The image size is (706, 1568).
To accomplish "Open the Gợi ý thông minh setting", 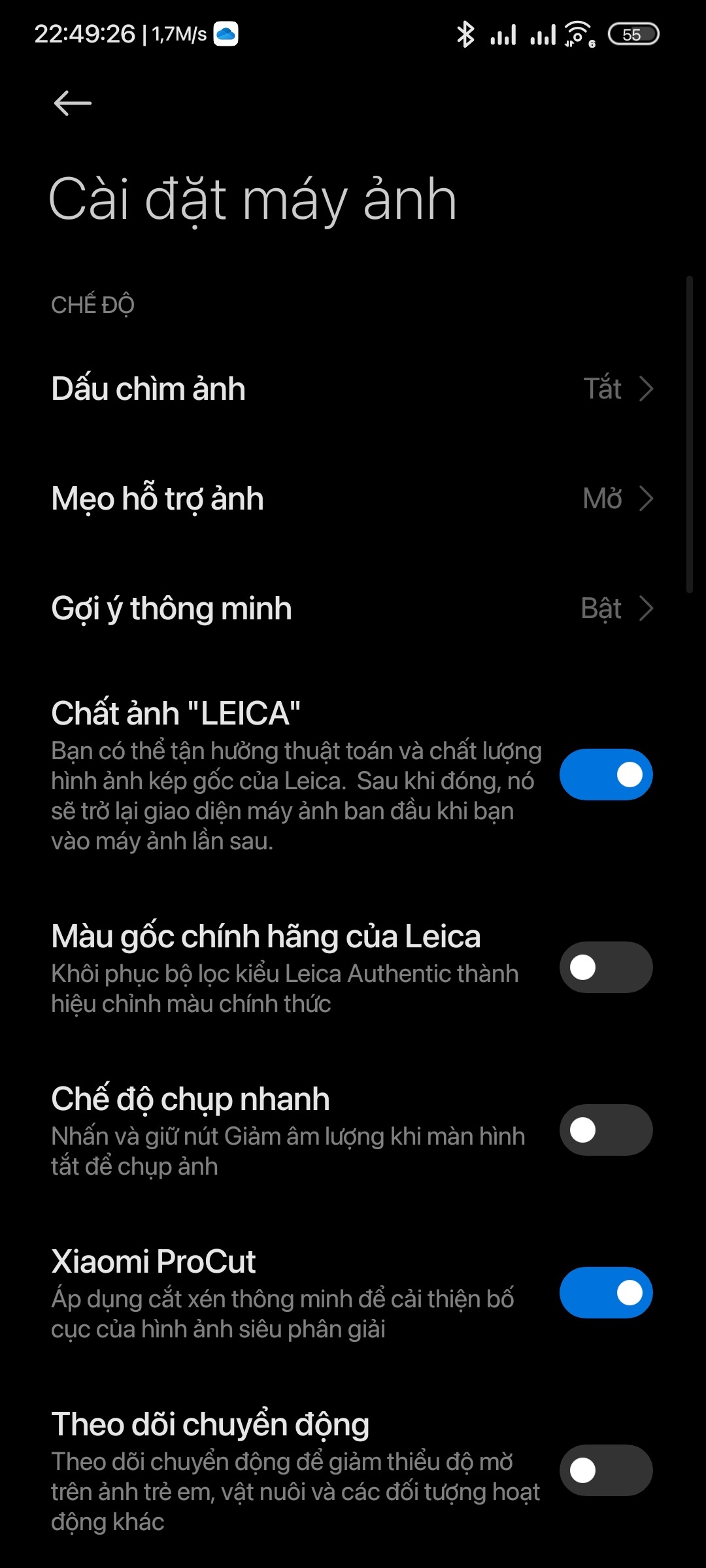I will pyautogui.click(x=353, y=608).
